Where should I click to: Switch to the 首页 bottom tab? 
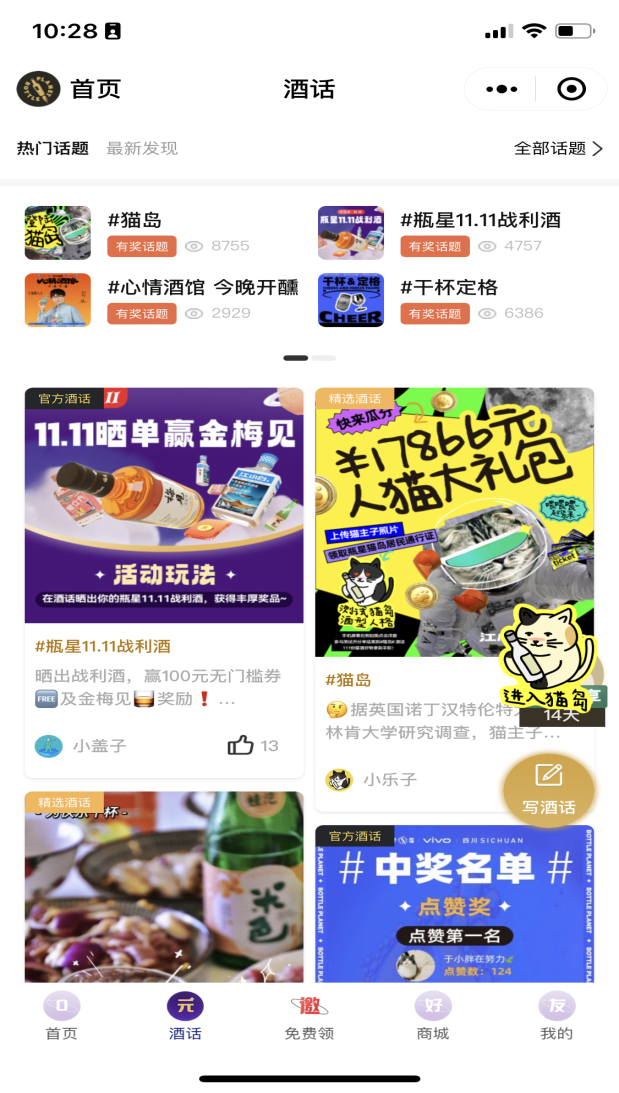point(61,1016)
